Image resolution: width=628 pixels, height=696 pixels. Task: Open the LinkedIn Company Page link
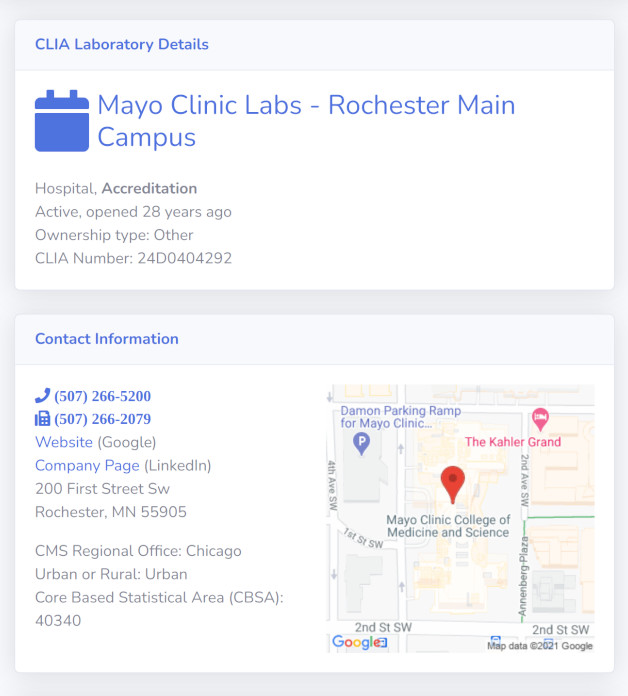coord(87,465)
